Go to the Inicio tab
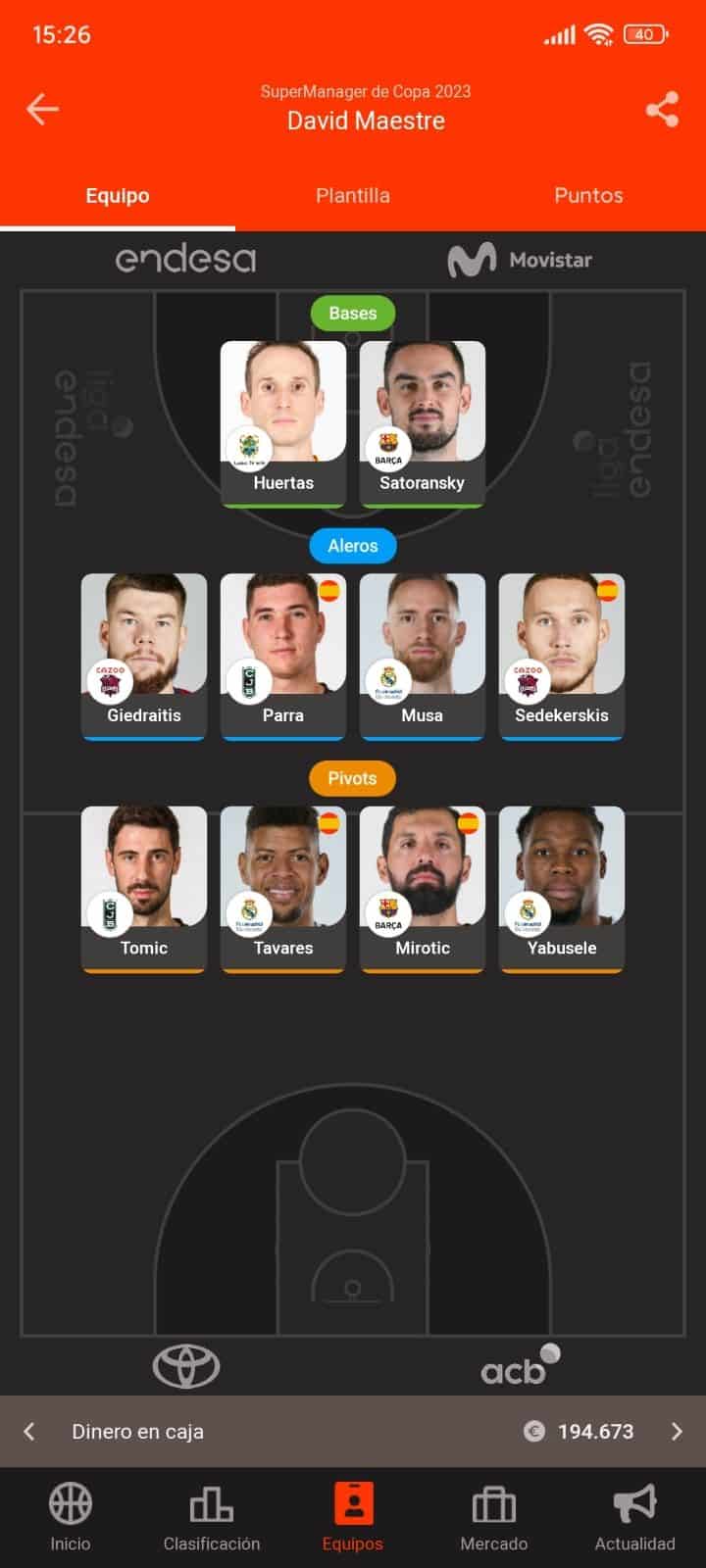This screenshot has width=706, height=1568. 71,1517
